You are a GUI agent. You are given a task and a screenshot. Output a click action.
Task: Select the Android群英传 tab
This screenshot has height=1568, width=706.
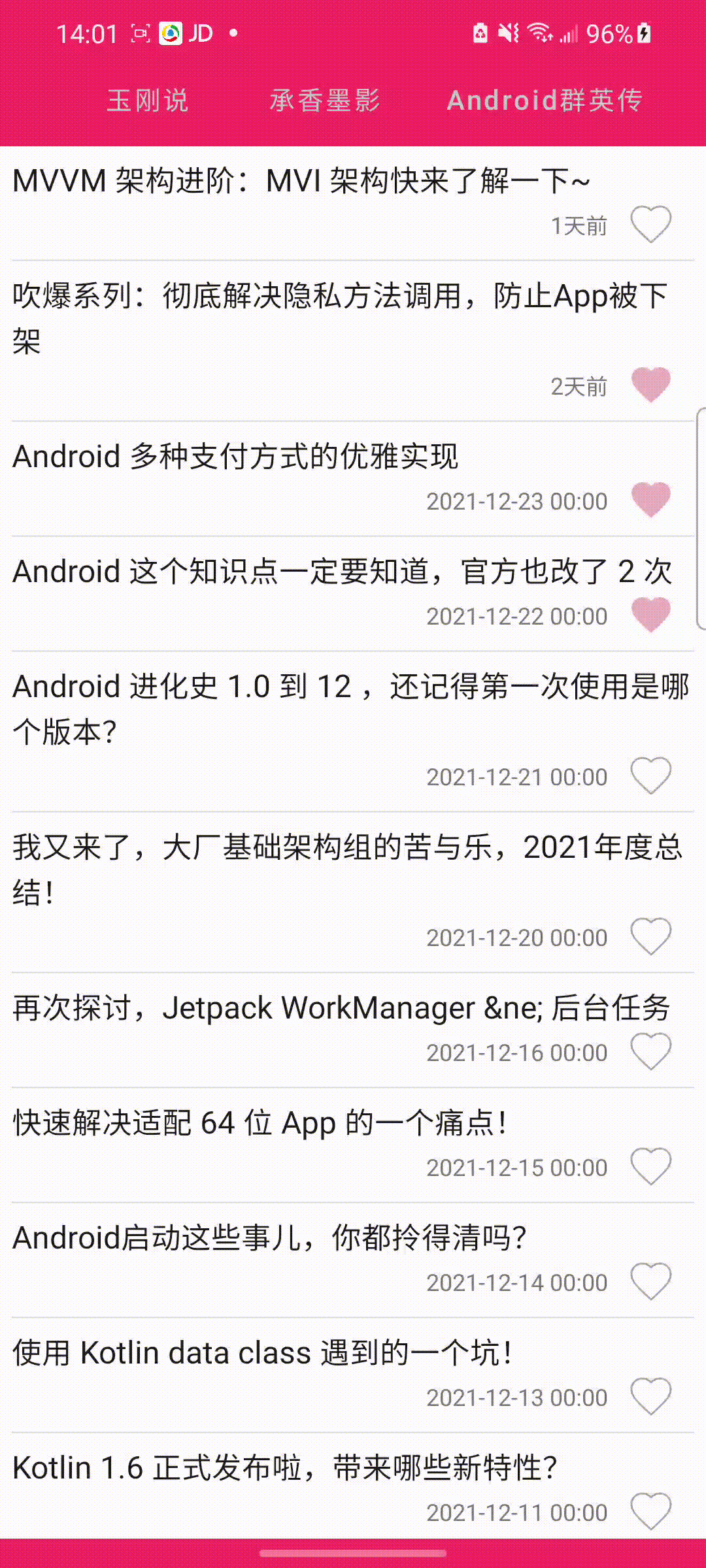(x=545, y=101)
